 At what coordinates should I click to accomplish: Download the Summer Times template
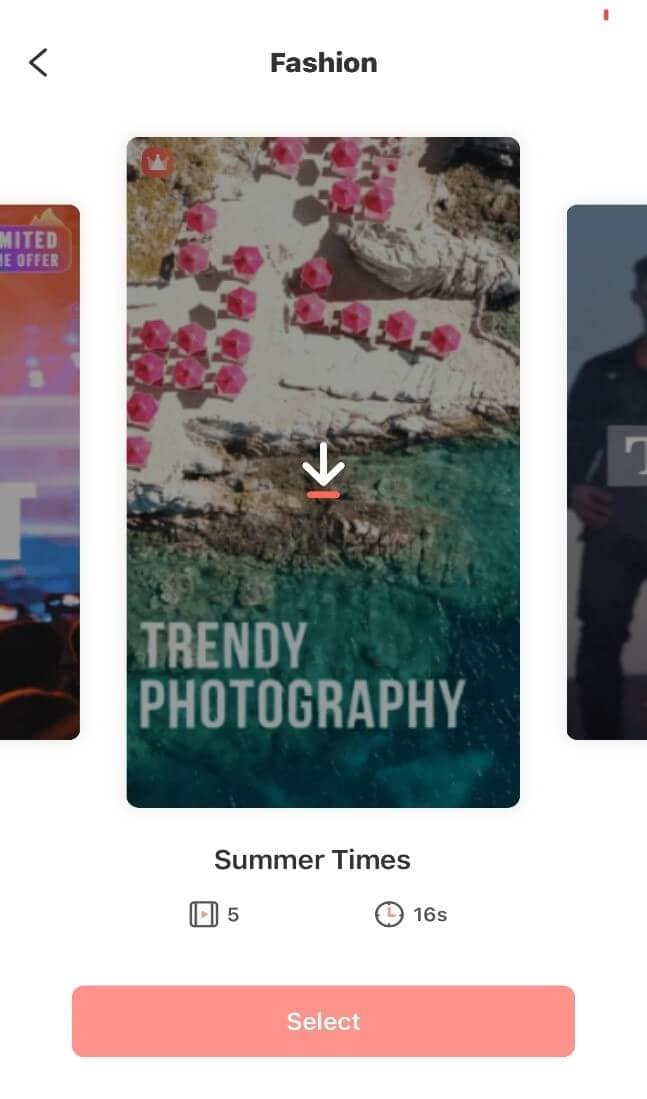(323, 471)
